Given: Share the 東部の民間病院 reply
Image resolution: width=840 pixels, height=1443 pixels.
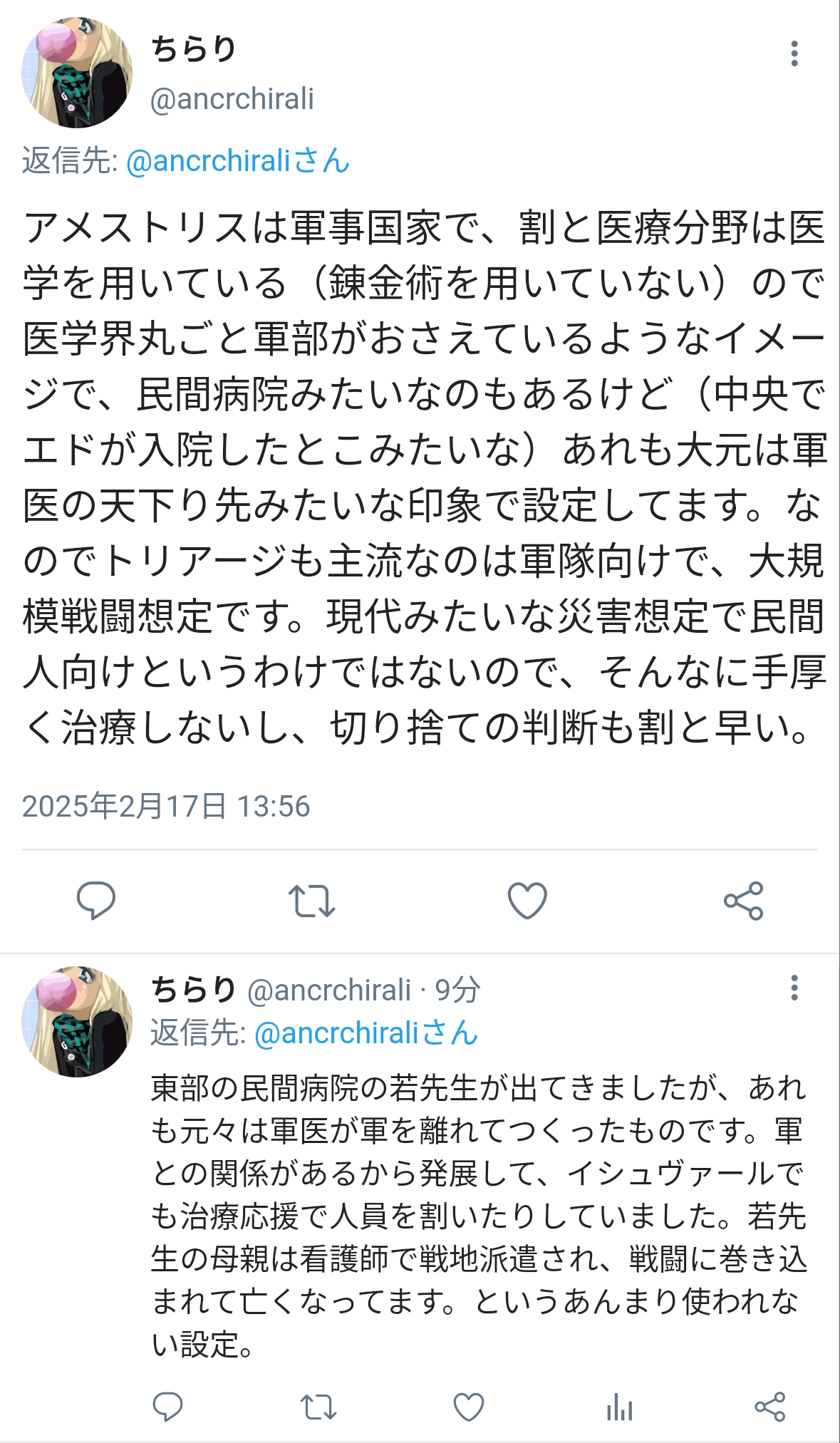Looking at the screenshot, I should (769, 1407).
